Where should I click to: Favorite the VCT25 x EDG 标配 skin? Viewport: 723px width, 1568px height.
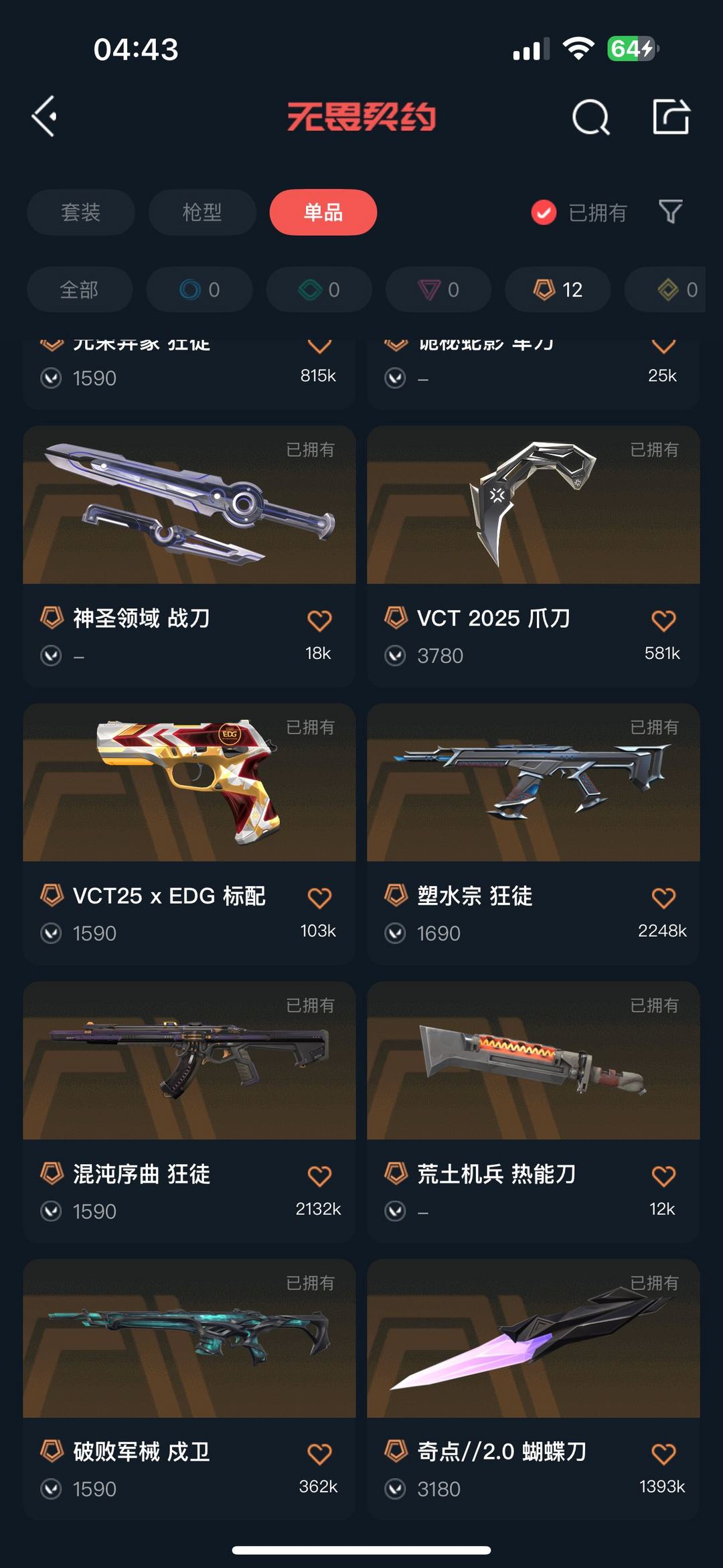319,898
